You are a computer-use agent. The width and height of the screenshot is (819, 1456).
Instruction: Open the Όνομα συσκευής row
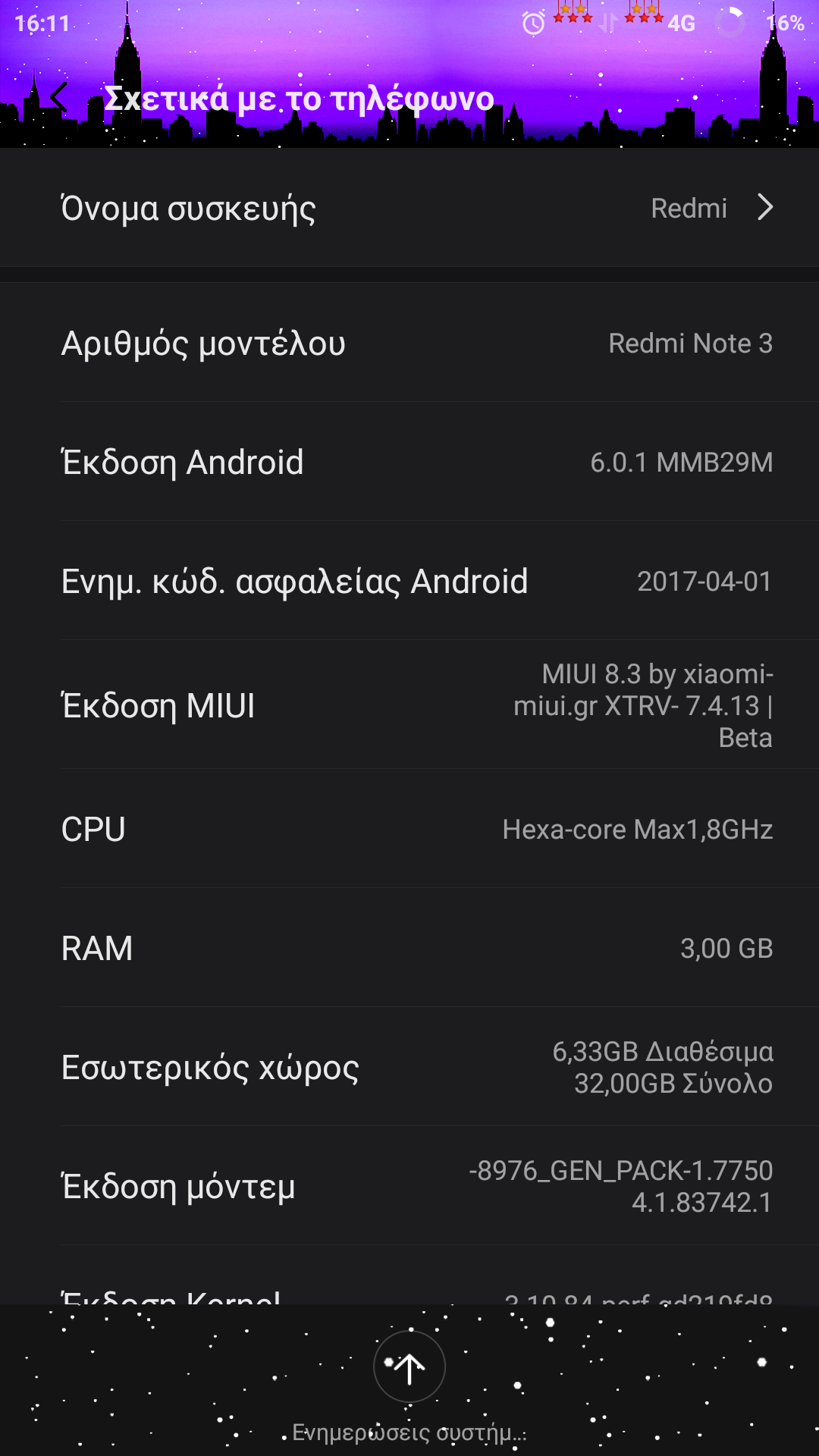pyautogui.click(x=409, y=208)
